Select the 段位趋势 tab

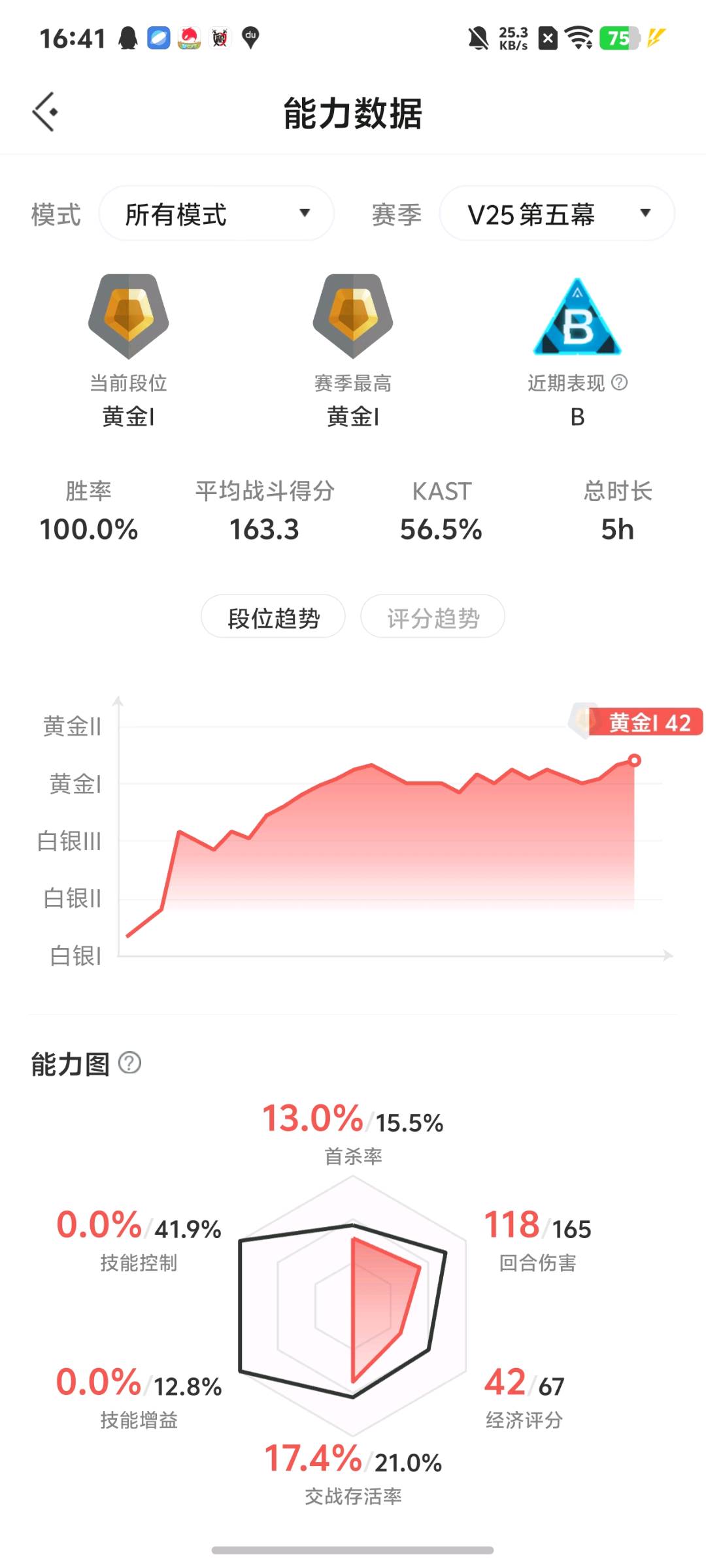click(273, 617)
